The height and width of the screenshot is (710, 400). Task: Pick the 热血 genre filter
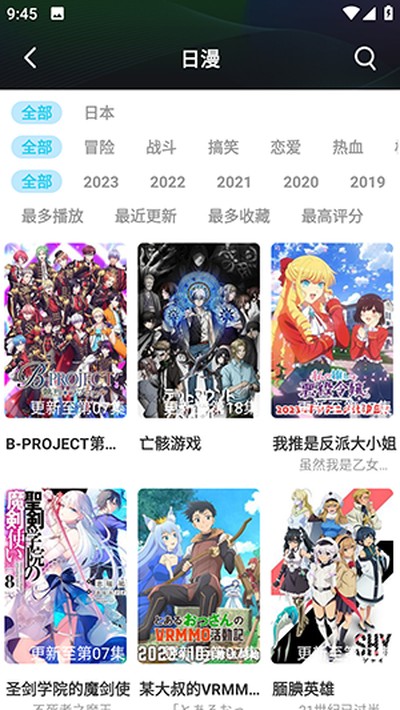pyautogui.click(x=348, y=147)
